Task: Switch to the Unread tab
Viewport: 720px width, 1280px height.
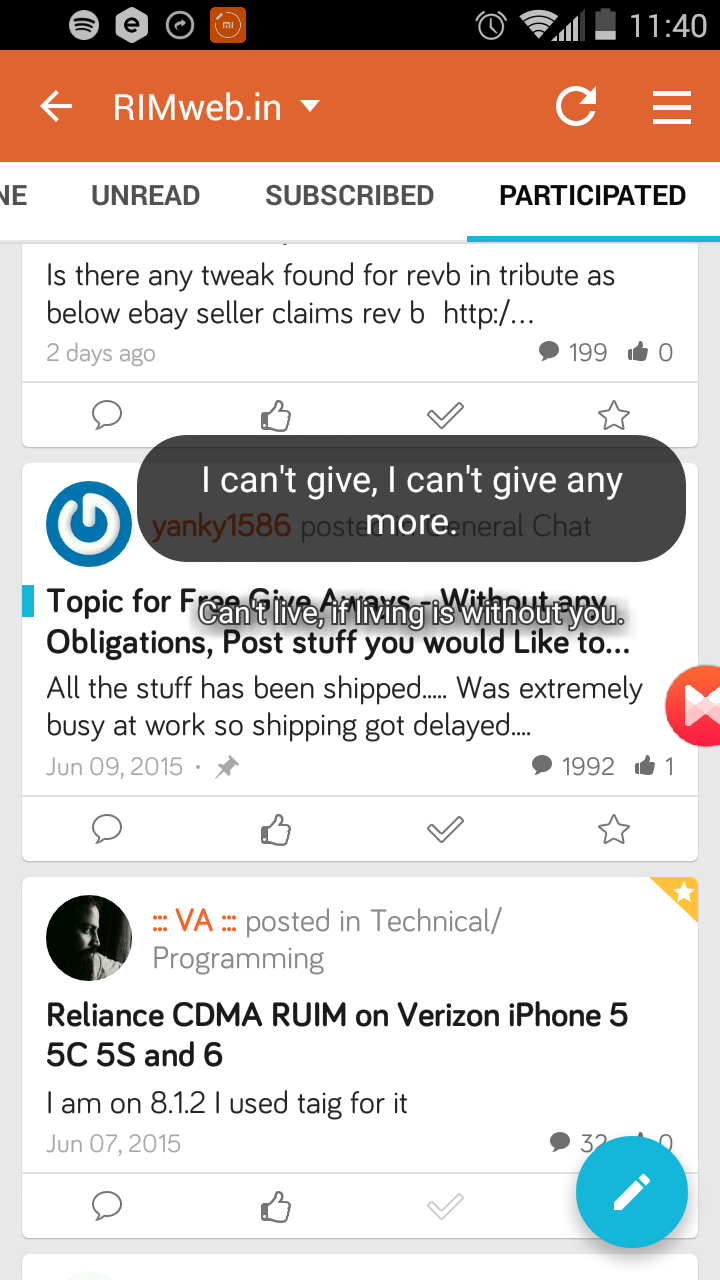Action: [x=146, y=196]
